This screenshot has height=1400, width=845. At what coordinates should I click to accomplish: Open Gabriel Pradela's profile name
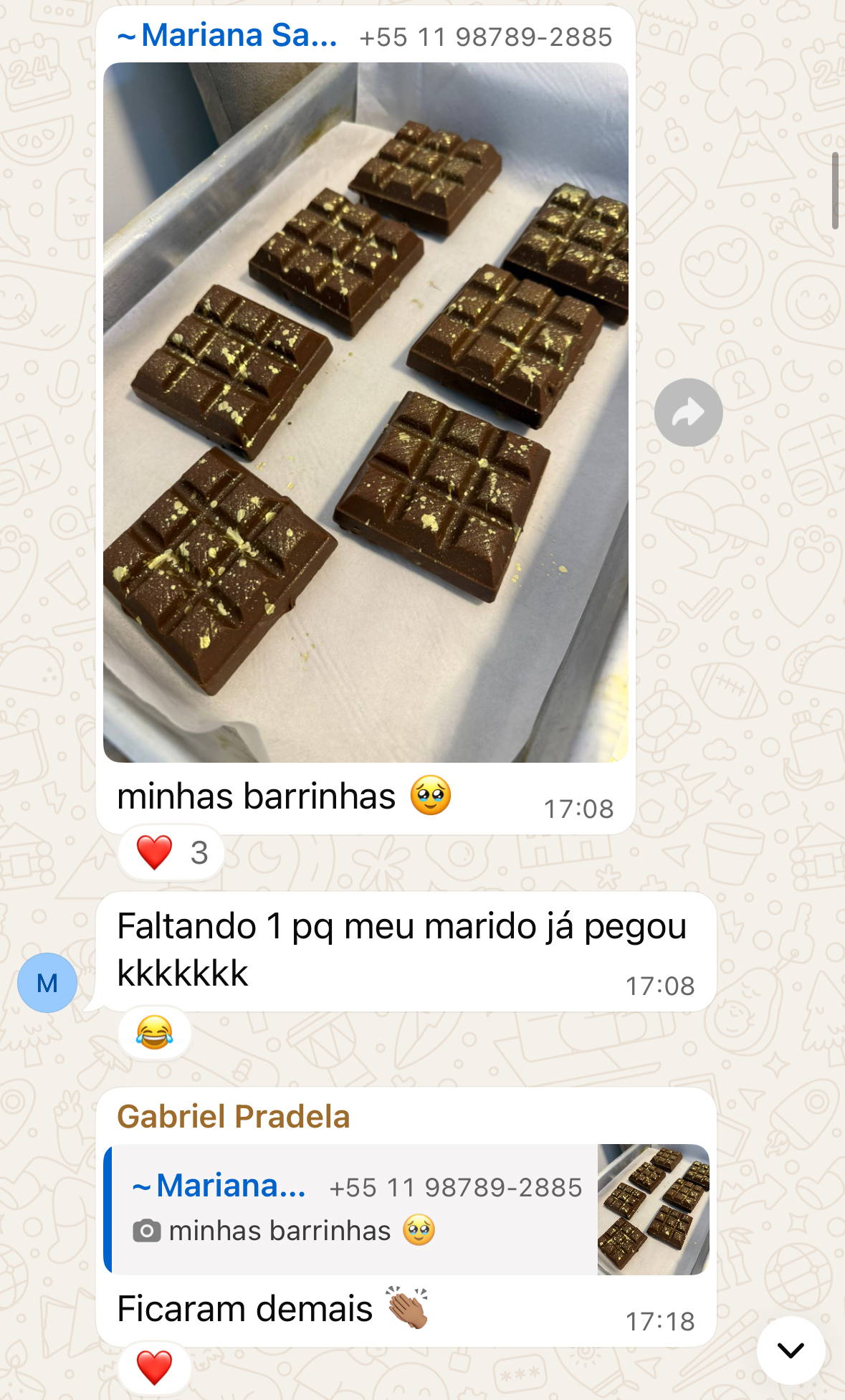(233, 1116)
